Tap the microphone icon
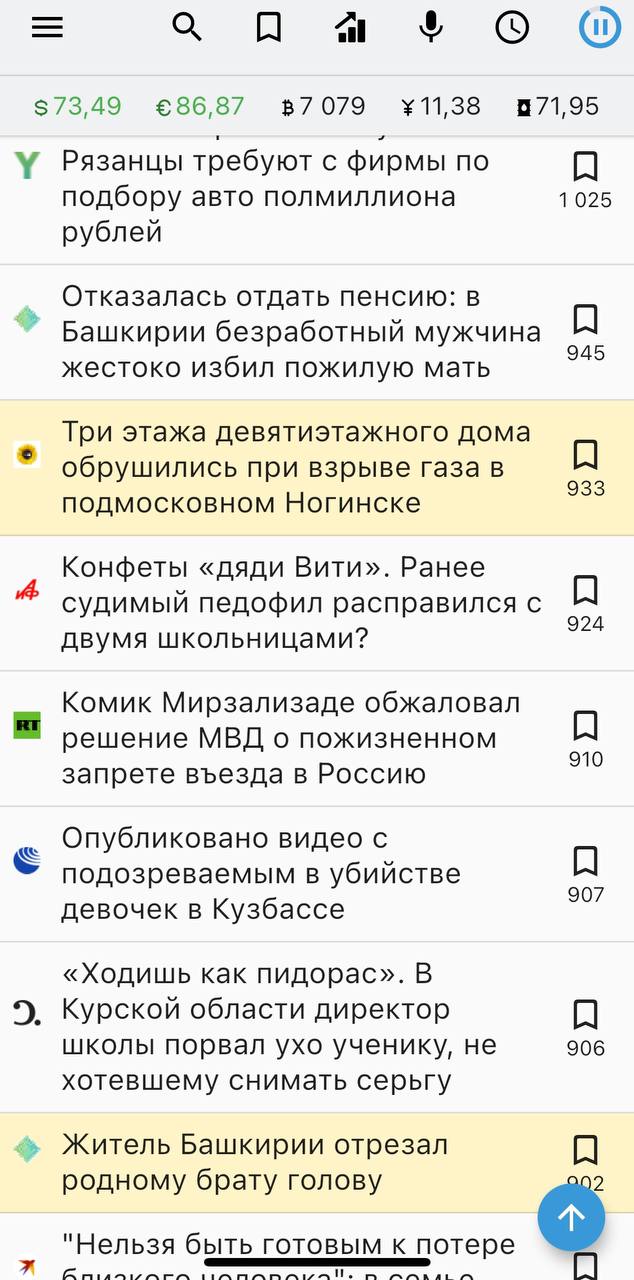Screen dimensions: 634x1280 click(x=431, y=28)
